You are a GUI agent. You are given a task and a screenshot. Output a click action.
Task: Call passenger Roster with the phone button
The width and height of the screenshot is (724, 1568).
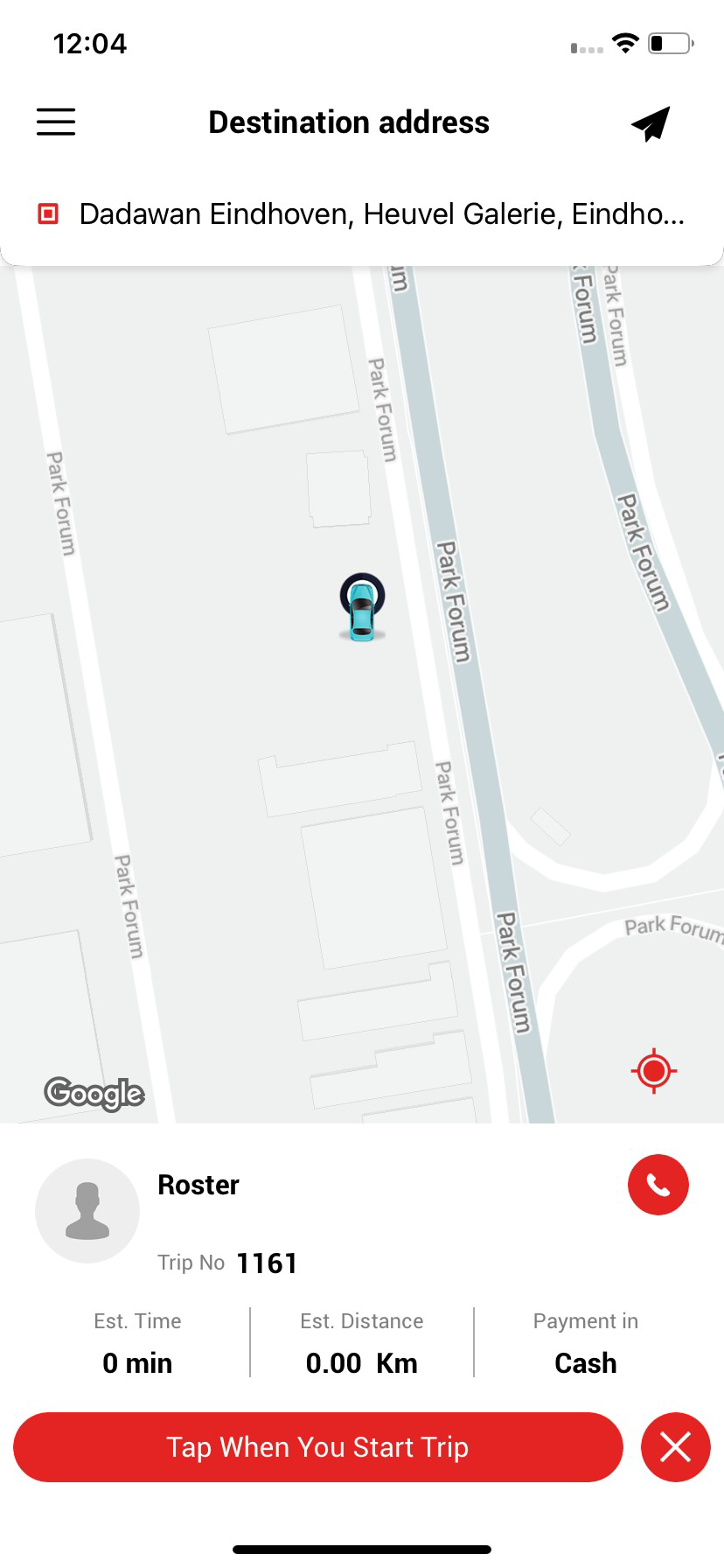(658, 1185)
